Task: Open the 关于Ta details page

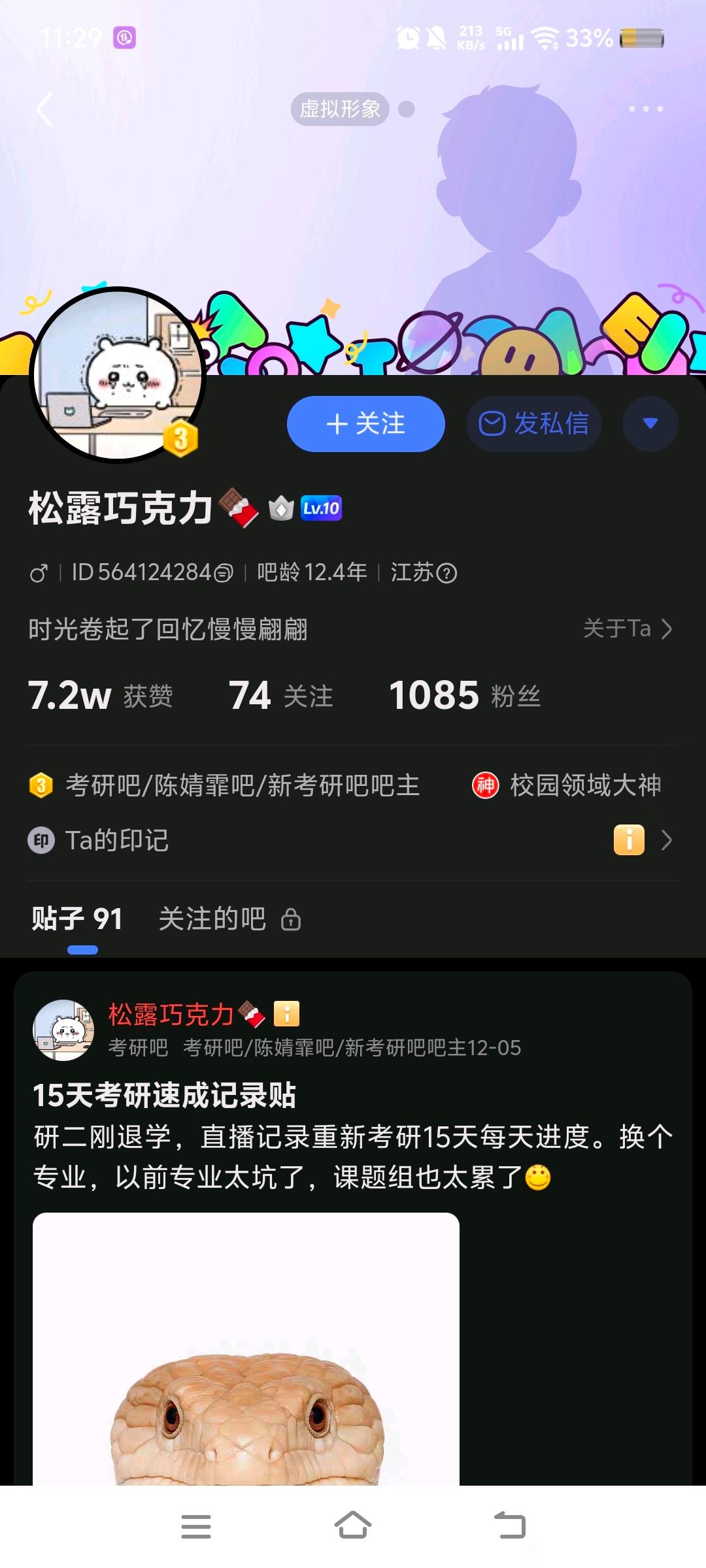Action: click(x=627, y=629)
